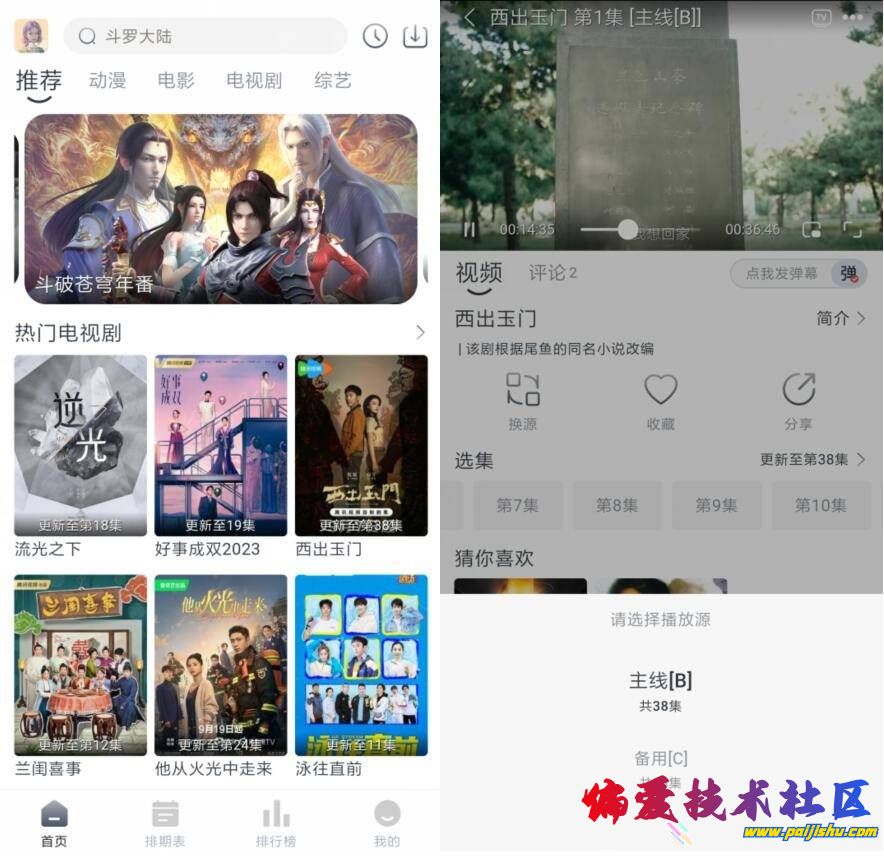This screenshot has width=884, height=856.
Task: Open the downloads icon
Action: click(x=414, y=37)
